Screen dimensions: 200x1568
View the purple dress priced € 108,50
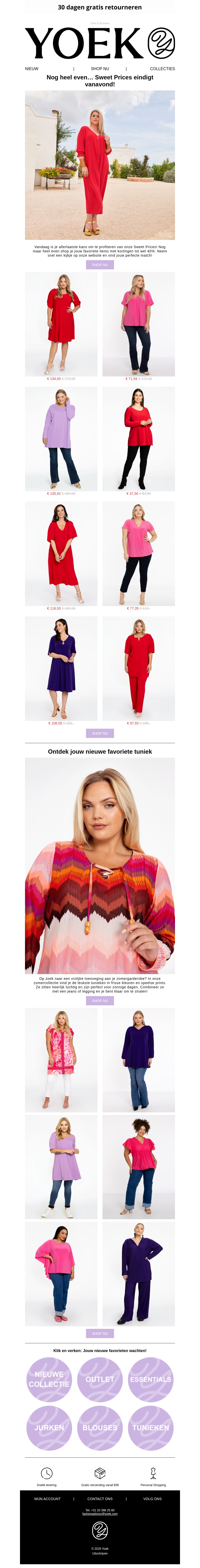pos(61,668)
